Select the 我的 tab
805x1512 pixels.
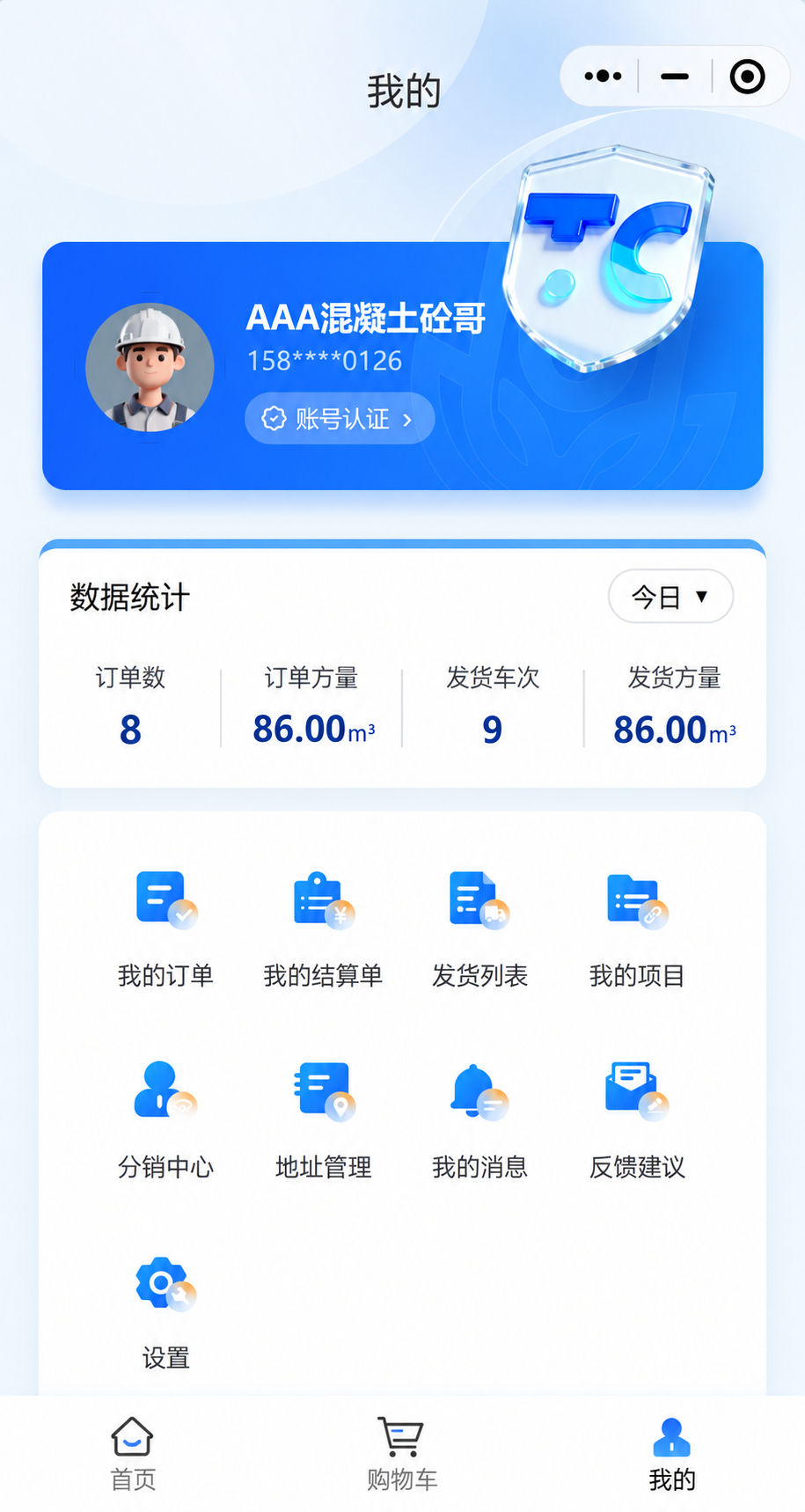point(671,1454)
